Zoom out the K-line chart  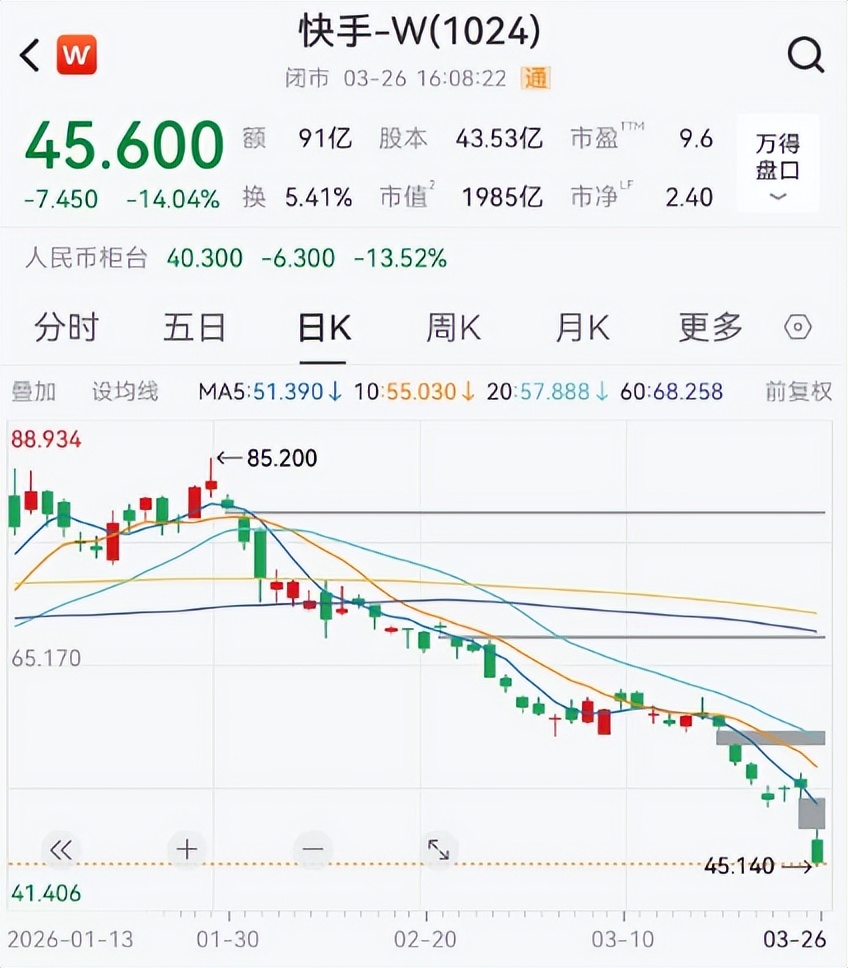point(313,850)
